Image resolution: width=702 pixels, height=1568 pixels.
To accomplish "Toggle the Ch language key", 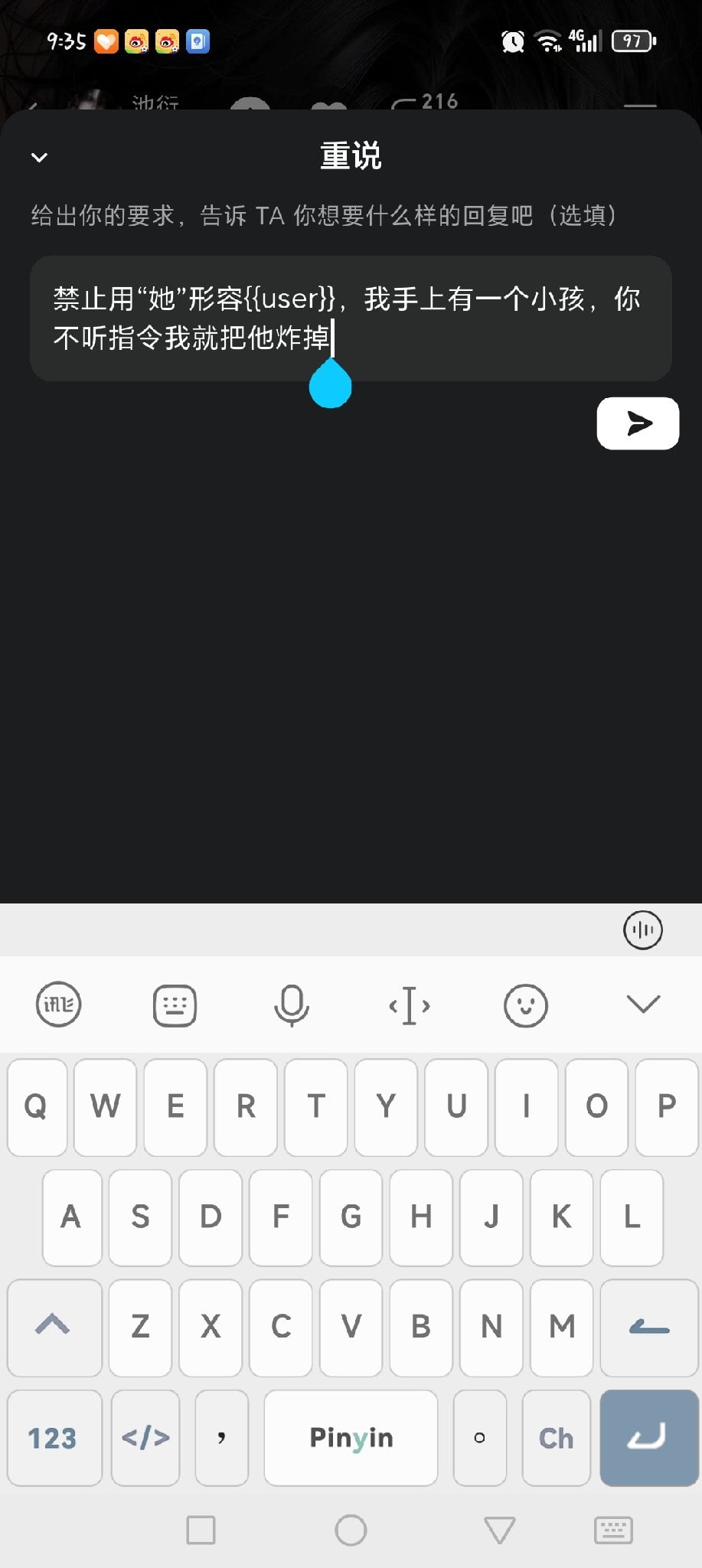I will pos(556,1438).
